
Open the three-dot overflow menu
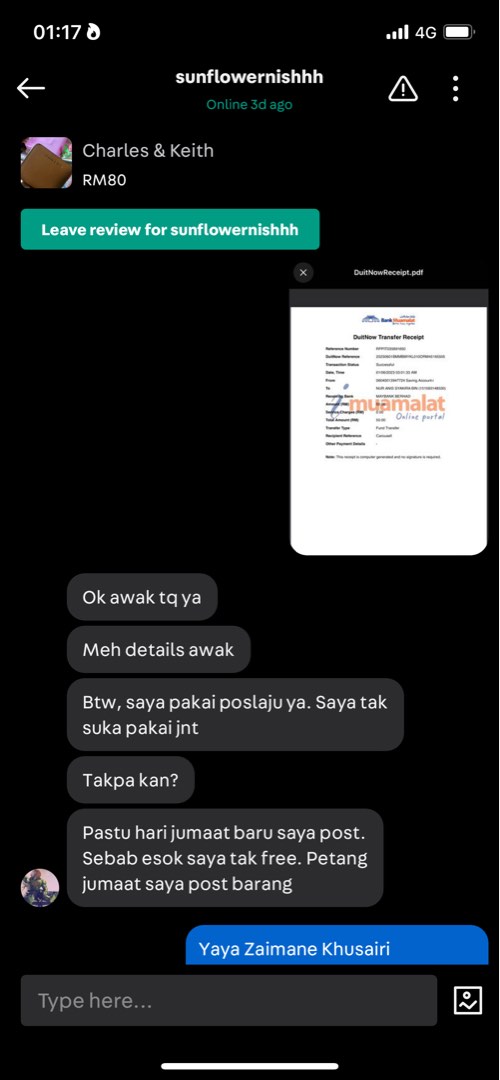point(455,88)
